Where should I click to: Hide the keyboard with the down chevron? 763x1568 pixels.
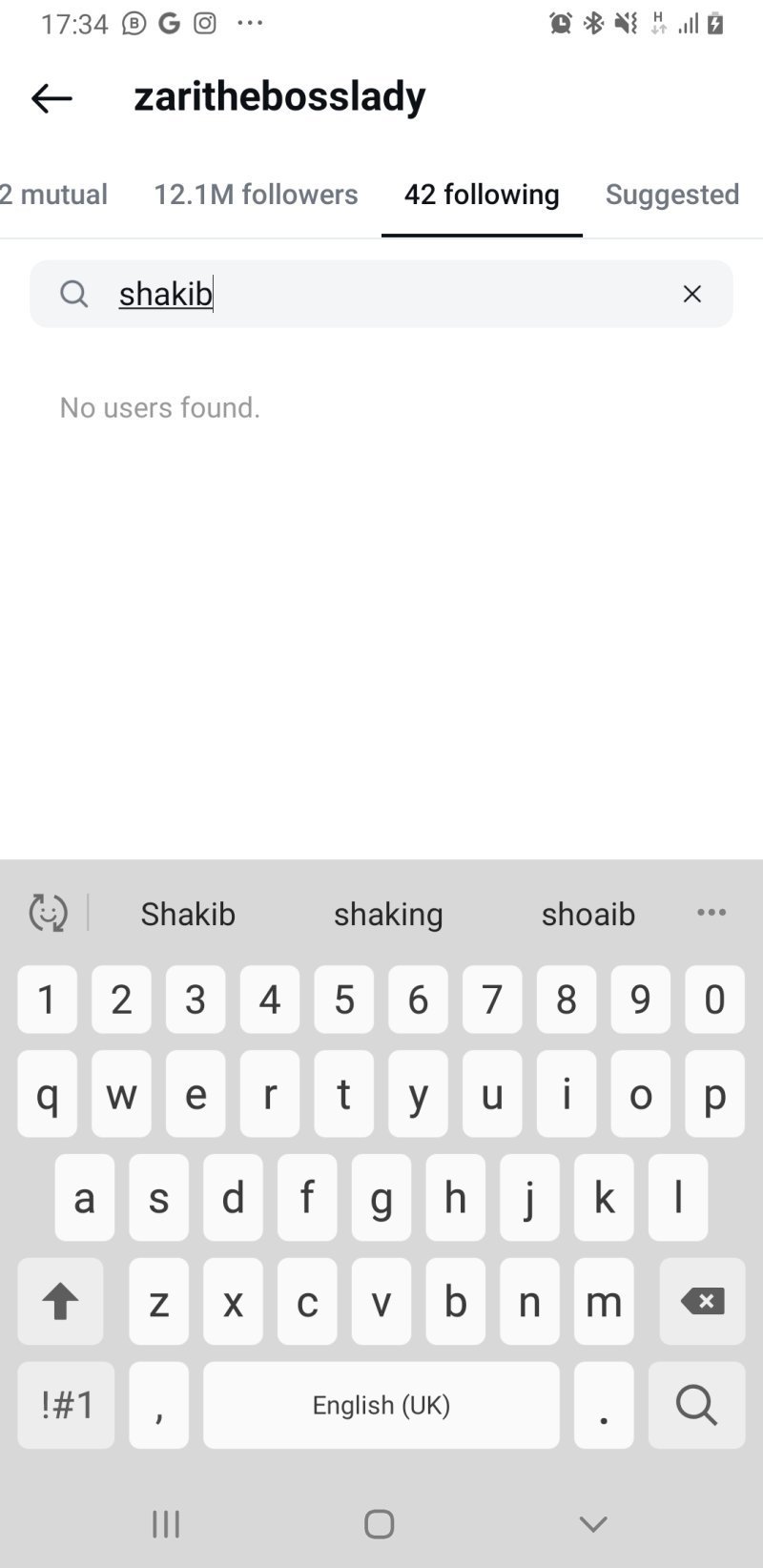tap(593, 1524)
